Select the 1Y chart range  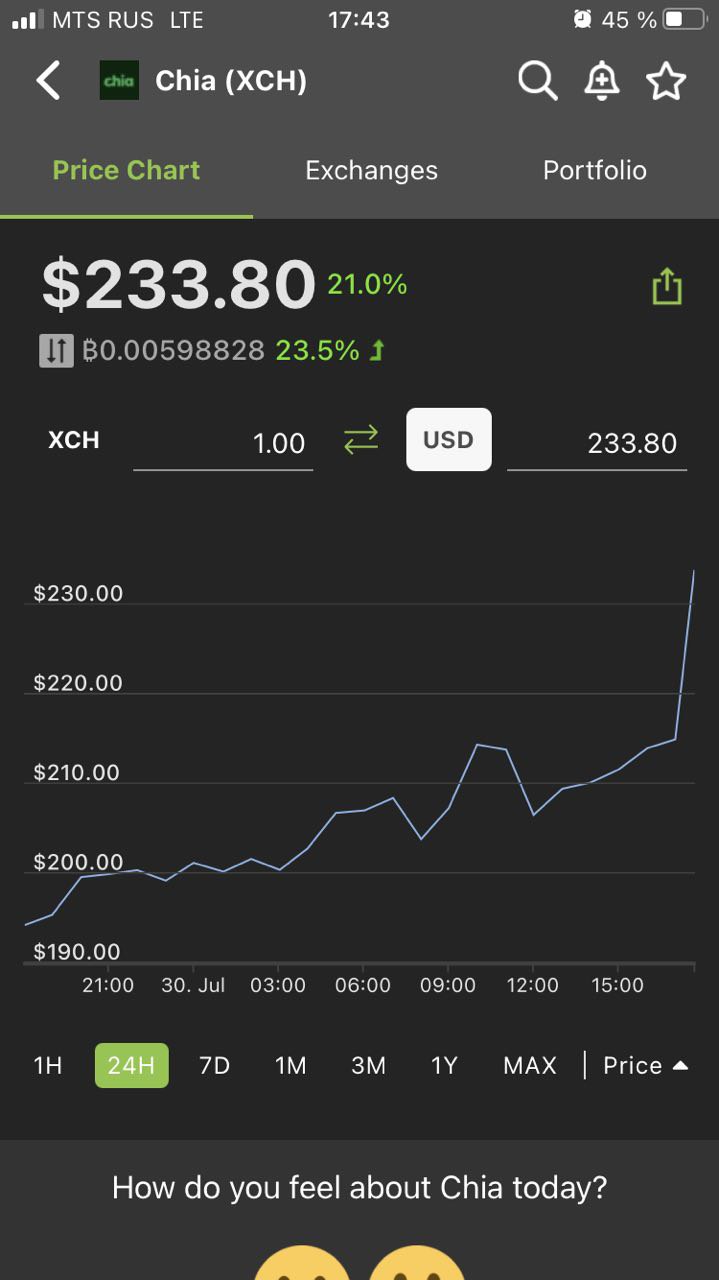point(444,1066)
